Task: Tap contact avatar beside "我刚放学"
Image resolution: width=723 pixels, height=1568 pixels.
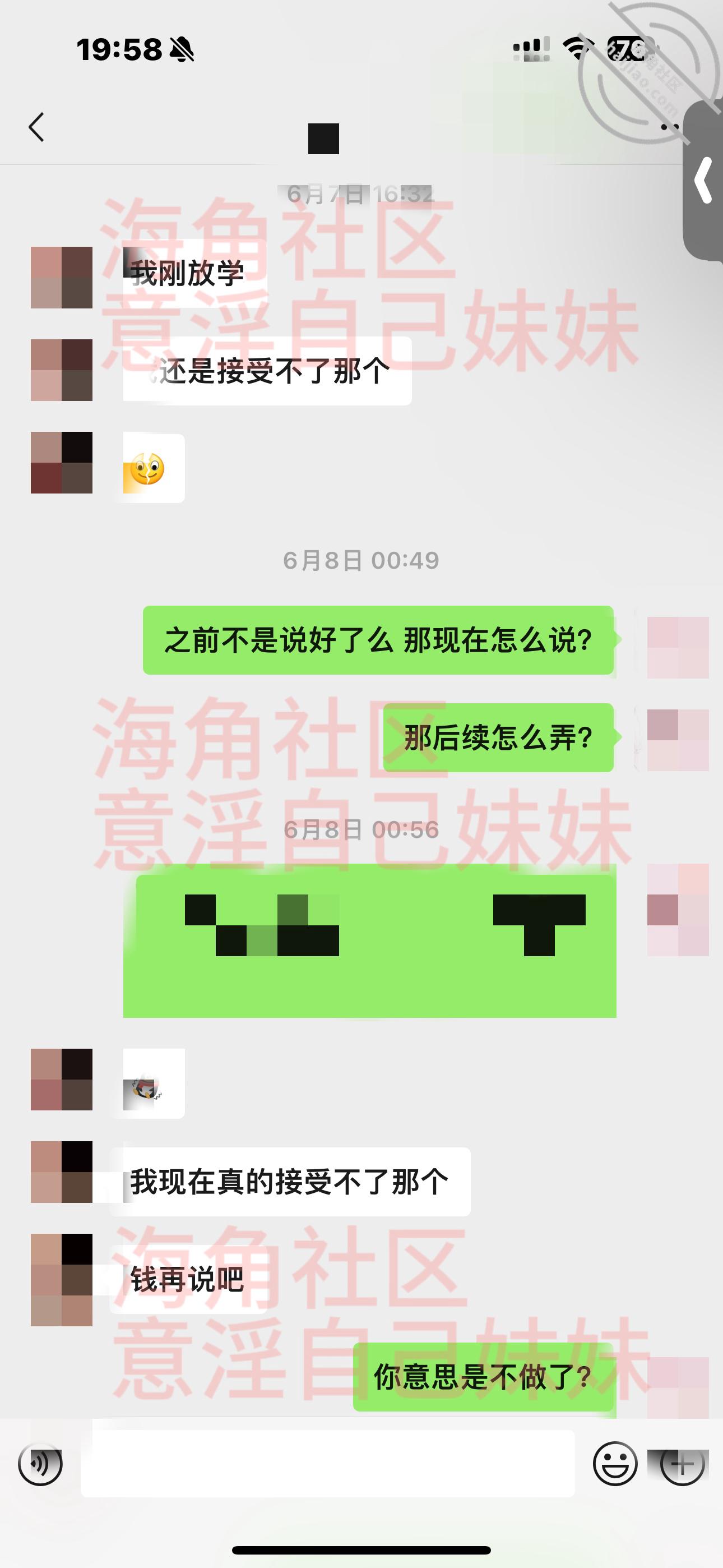Action: pyautogui.click(x=62, y=278)
